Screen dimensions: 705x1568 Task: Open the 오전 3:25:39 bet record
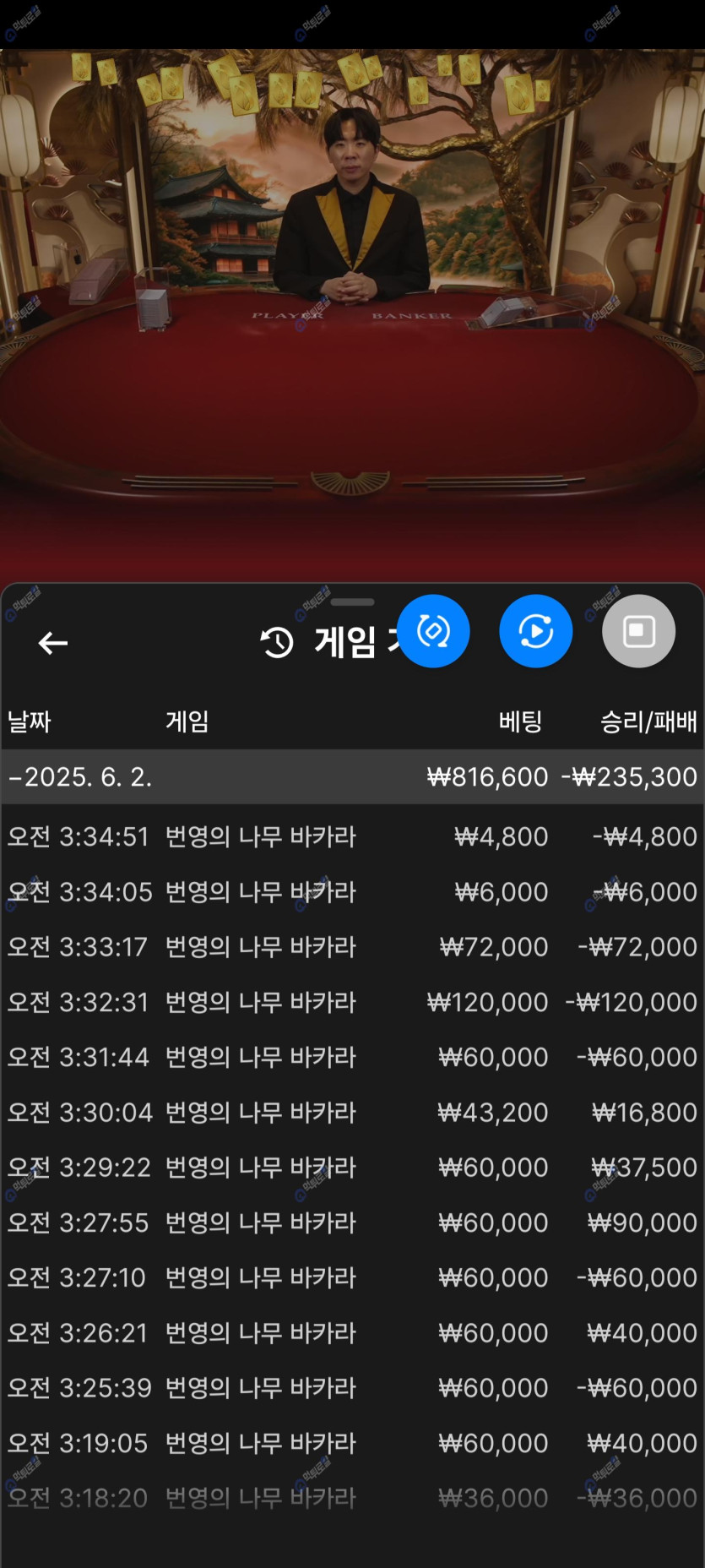coord(352,1387)
